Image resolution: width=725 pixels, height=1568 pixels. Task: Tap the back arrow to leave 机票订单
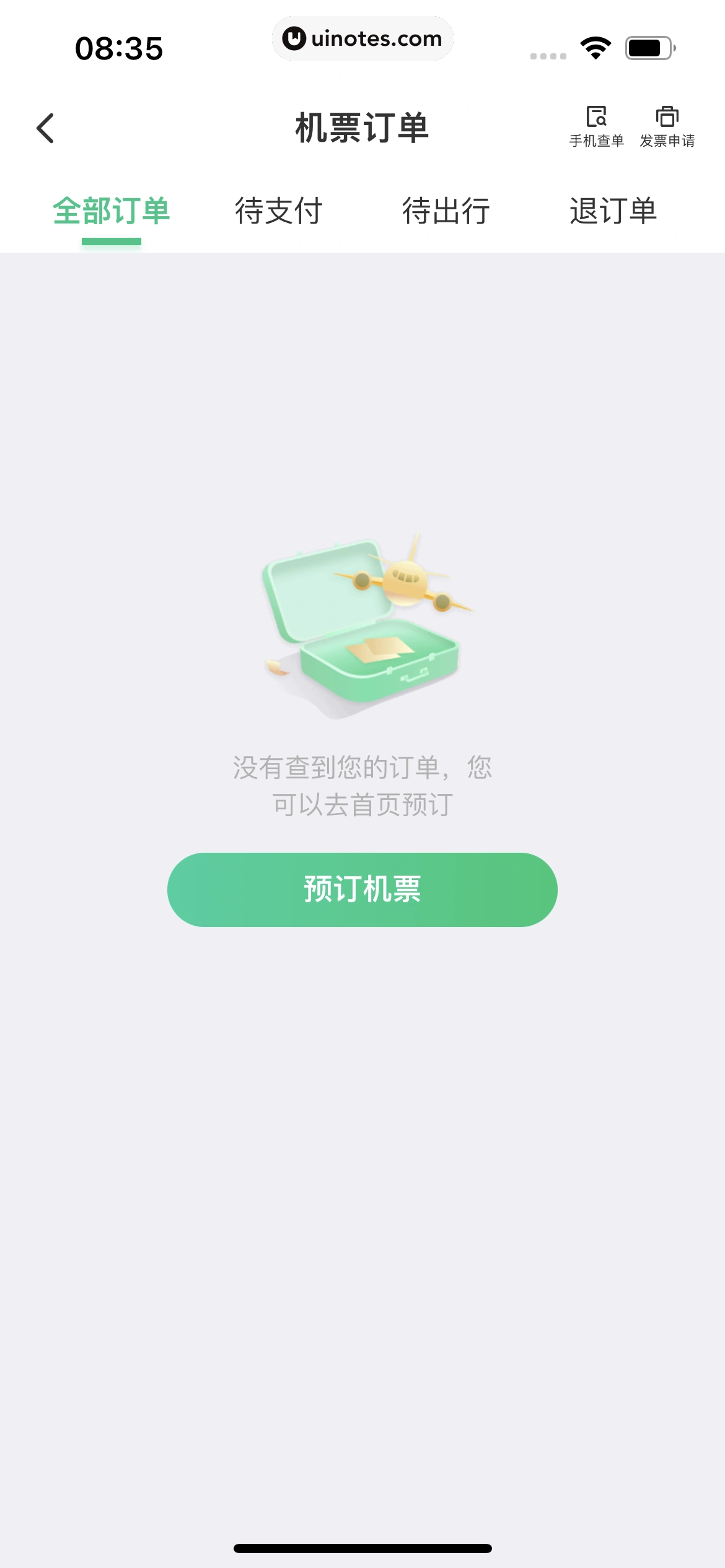(45, 127)
